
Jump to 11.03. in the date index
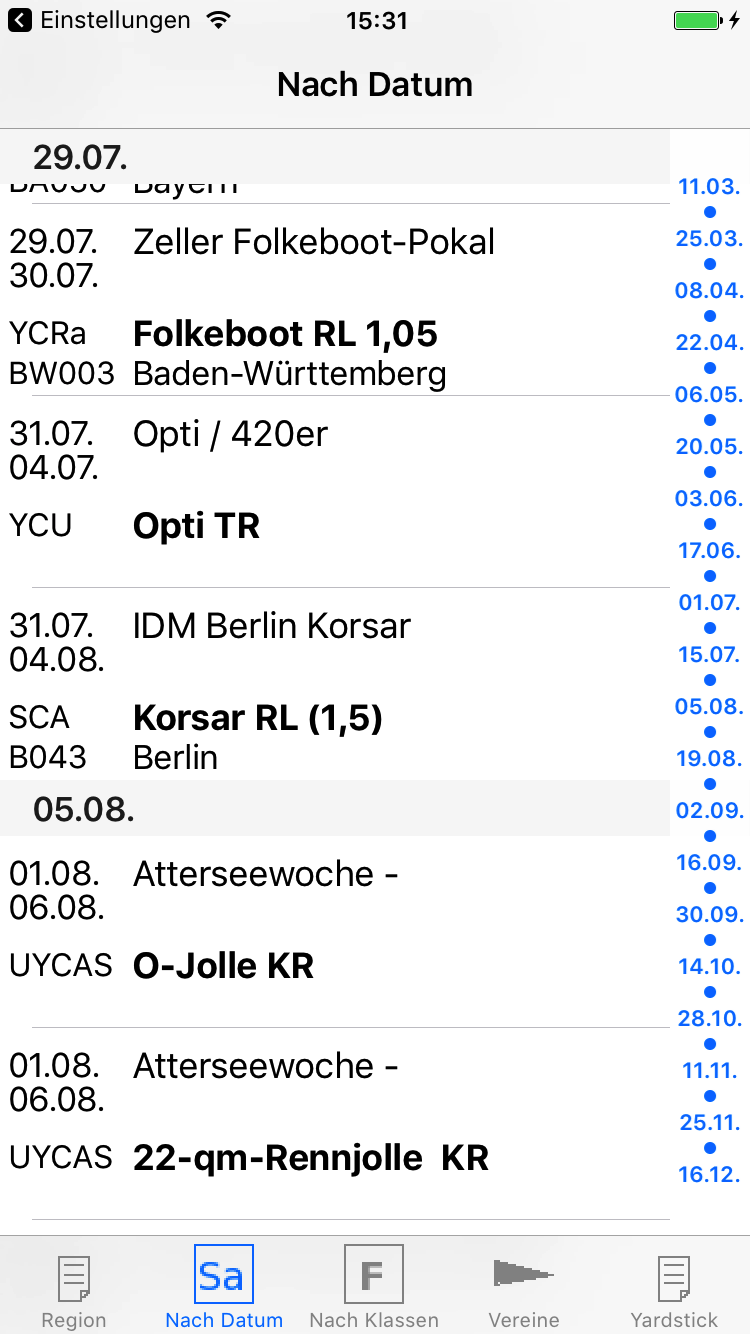tap(709, 186)
